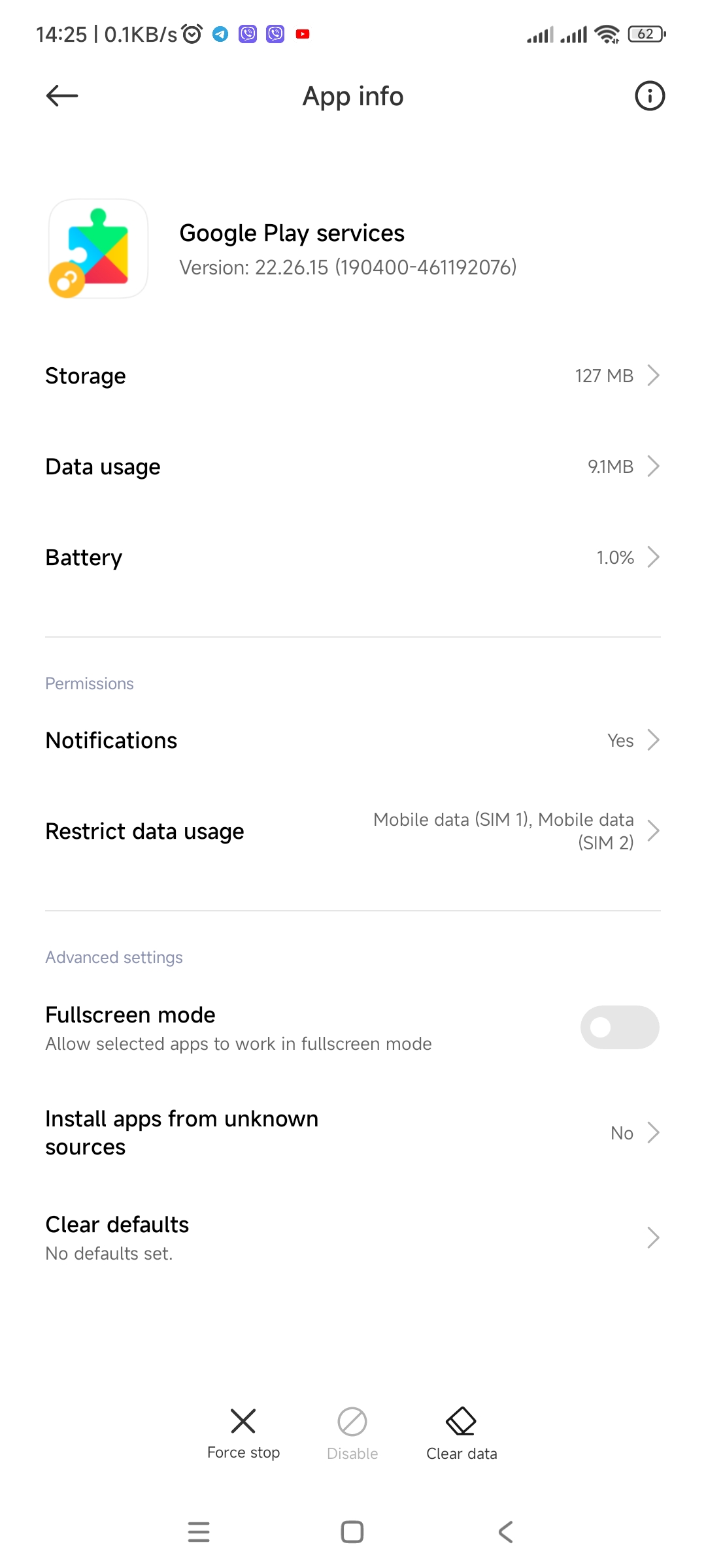The image size is (706, 1568).
Task: Open the info icon in the app bar
Action: 650,96
